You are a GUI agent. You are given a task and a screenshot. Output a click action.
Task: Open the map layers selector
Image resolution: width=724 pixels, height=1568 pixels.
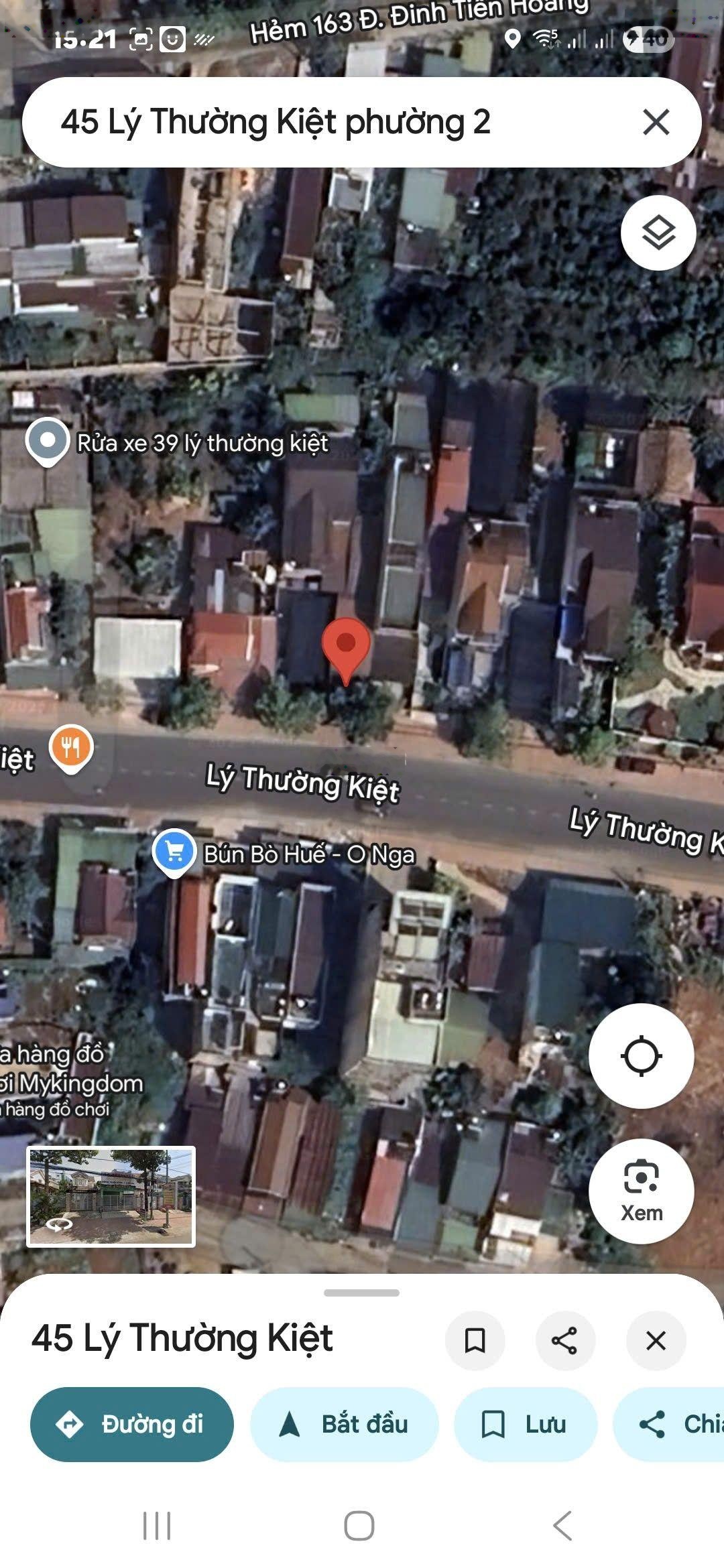tap(658, 233)
